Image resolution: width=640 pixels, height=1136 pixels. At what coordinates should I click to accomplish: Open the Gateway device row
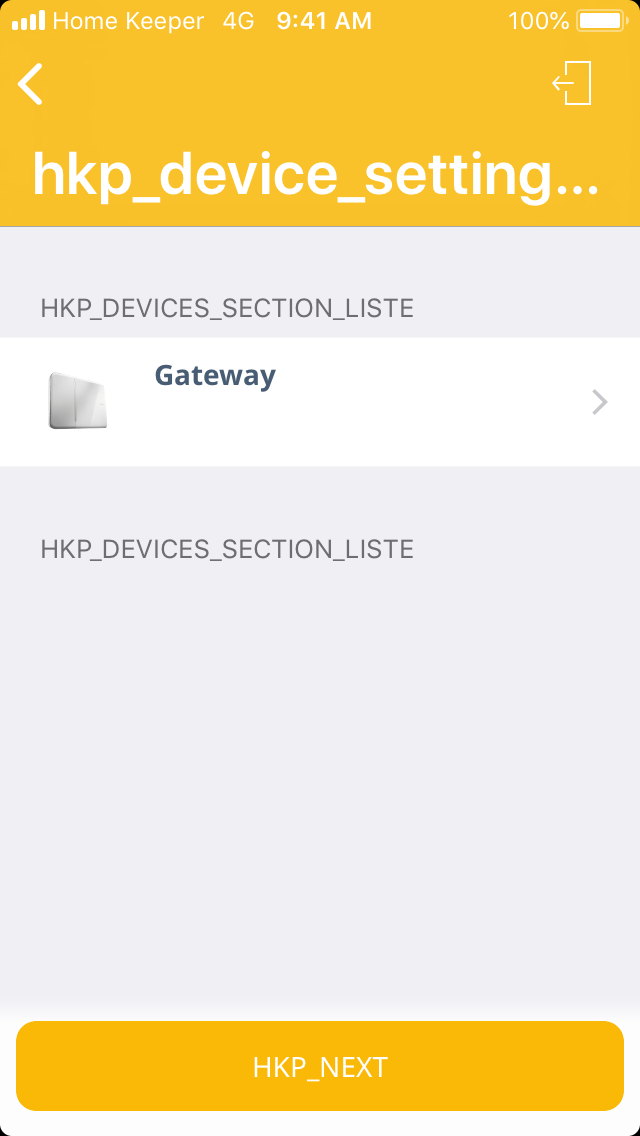point(320,401)
